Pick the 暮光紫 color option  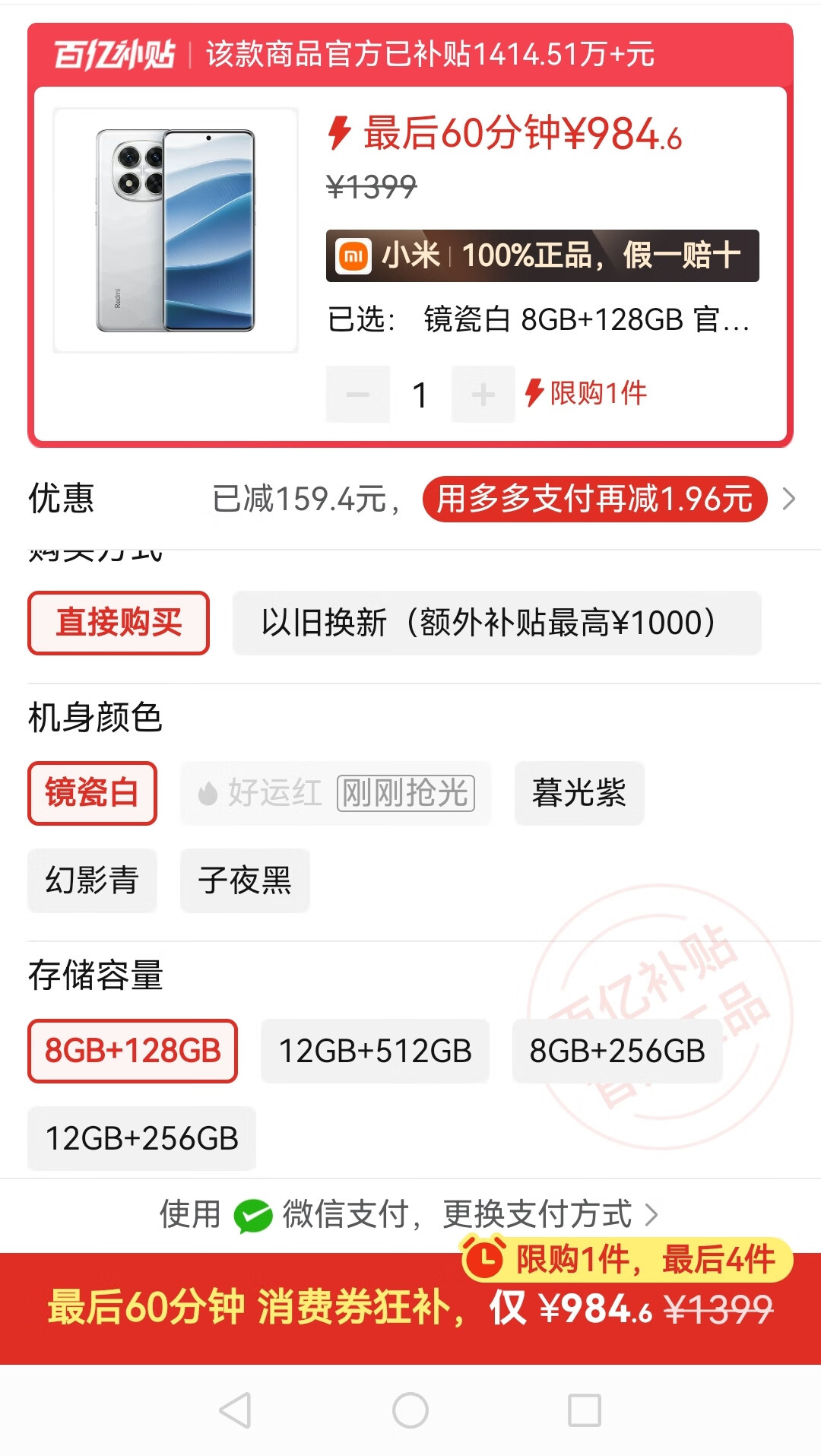(x=579, y=793)
